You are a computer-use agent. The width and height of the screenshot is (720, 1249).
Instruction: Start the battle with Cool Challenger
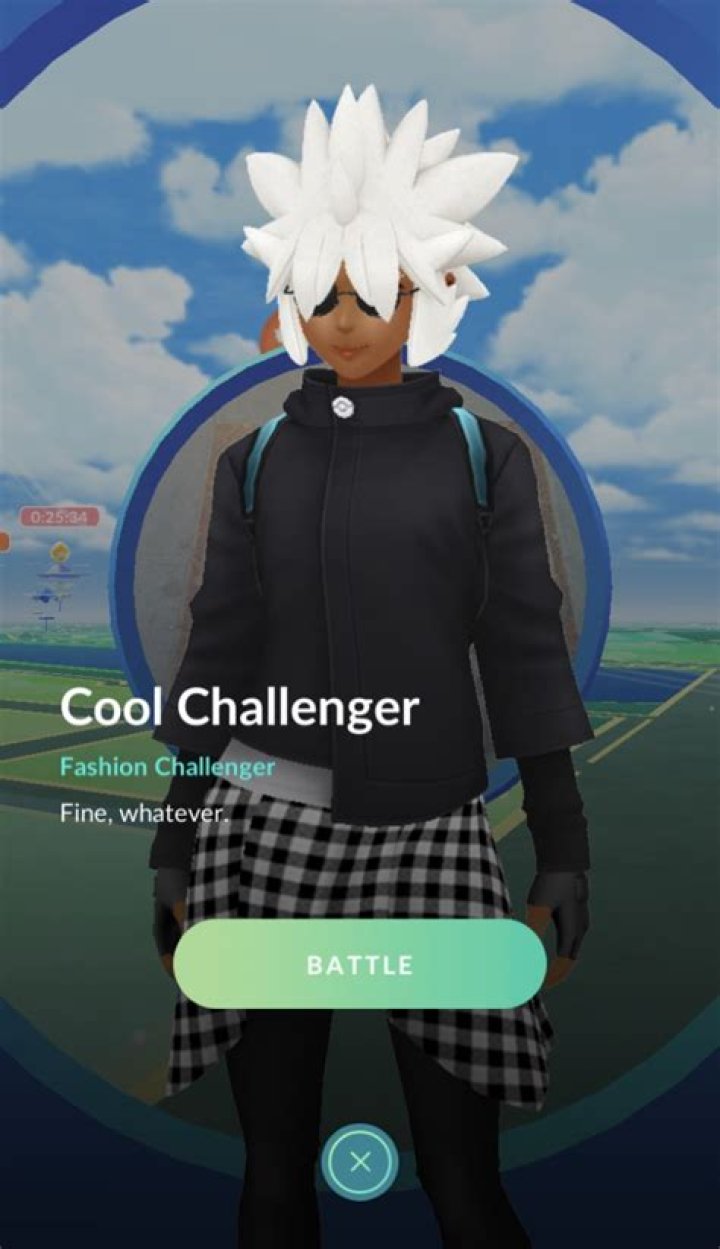point(360,965)
